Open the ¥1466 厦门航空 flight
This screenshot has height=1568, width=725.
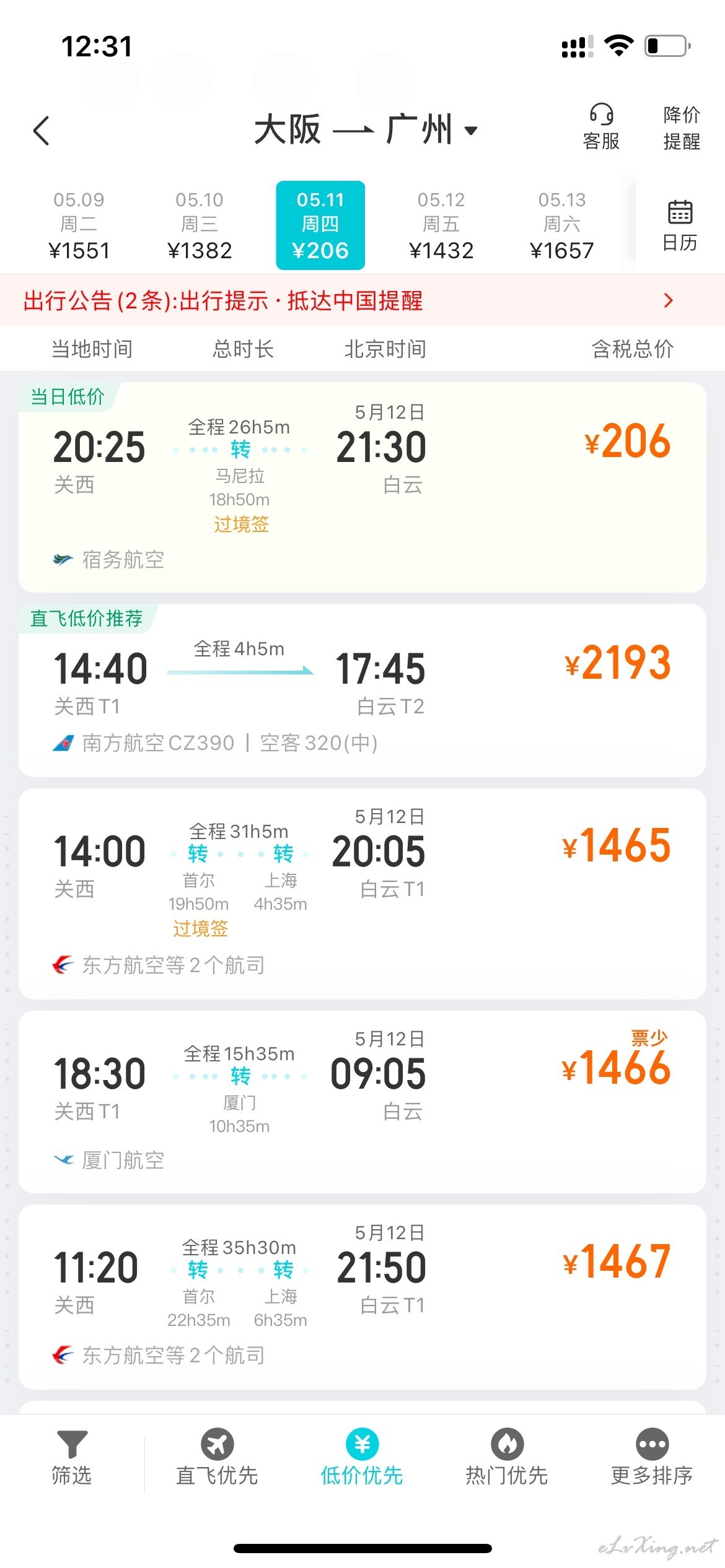(x=362, y=1102)
